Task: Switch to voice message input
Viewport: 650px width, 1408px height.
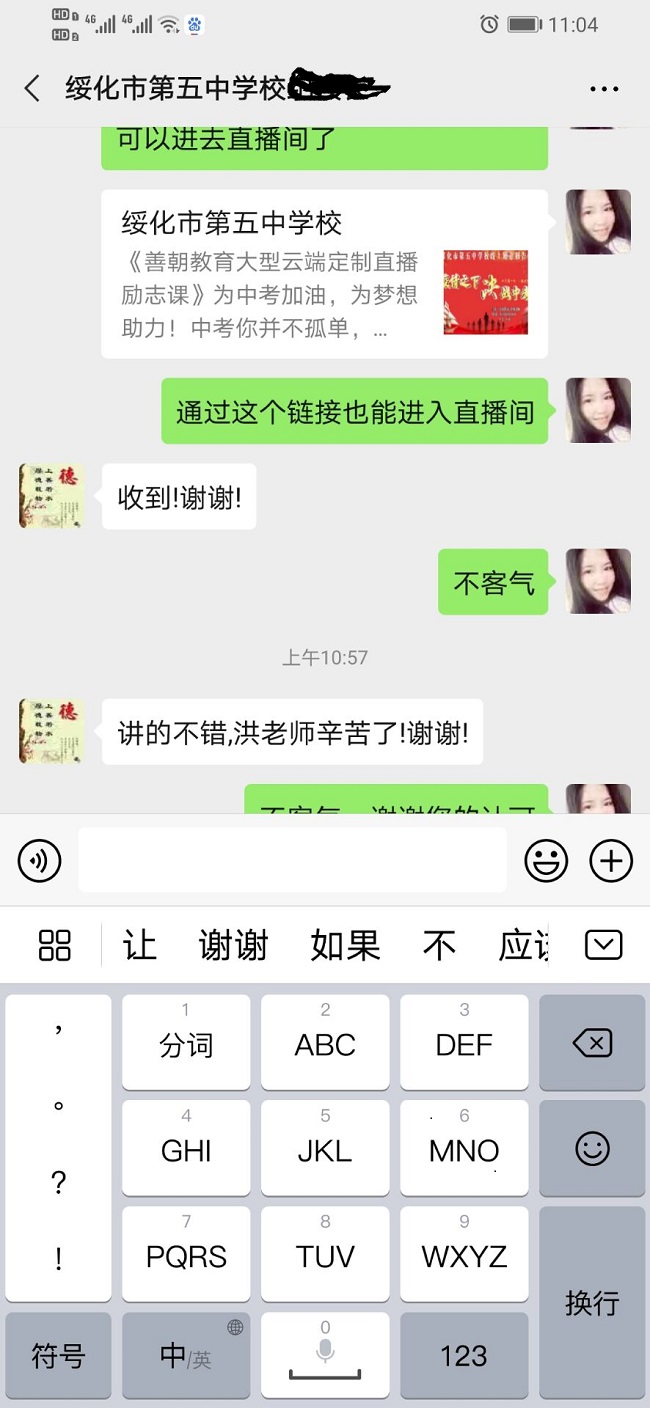Action: coord(40,860)
